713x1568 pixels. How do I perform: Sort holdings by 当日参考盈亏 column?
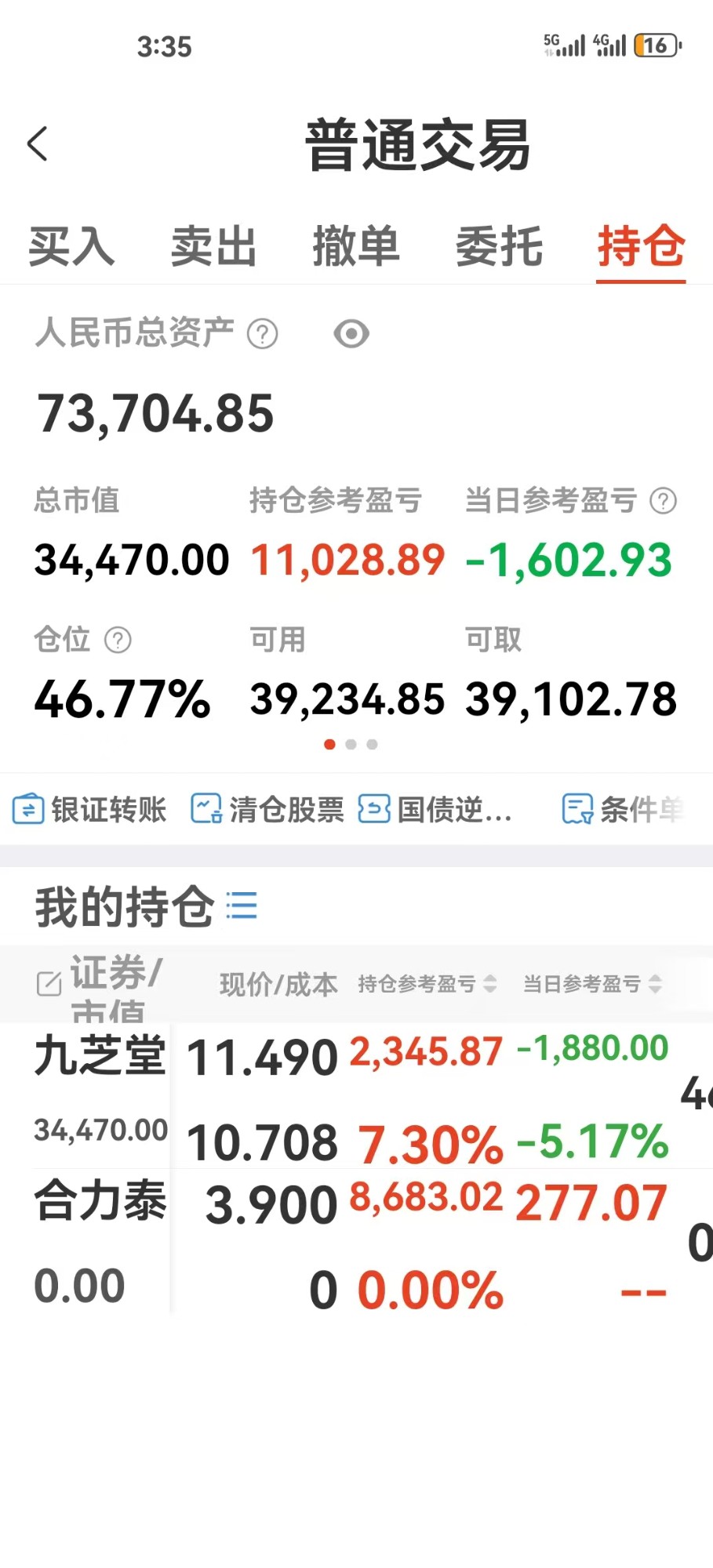[x=593, y=983]
